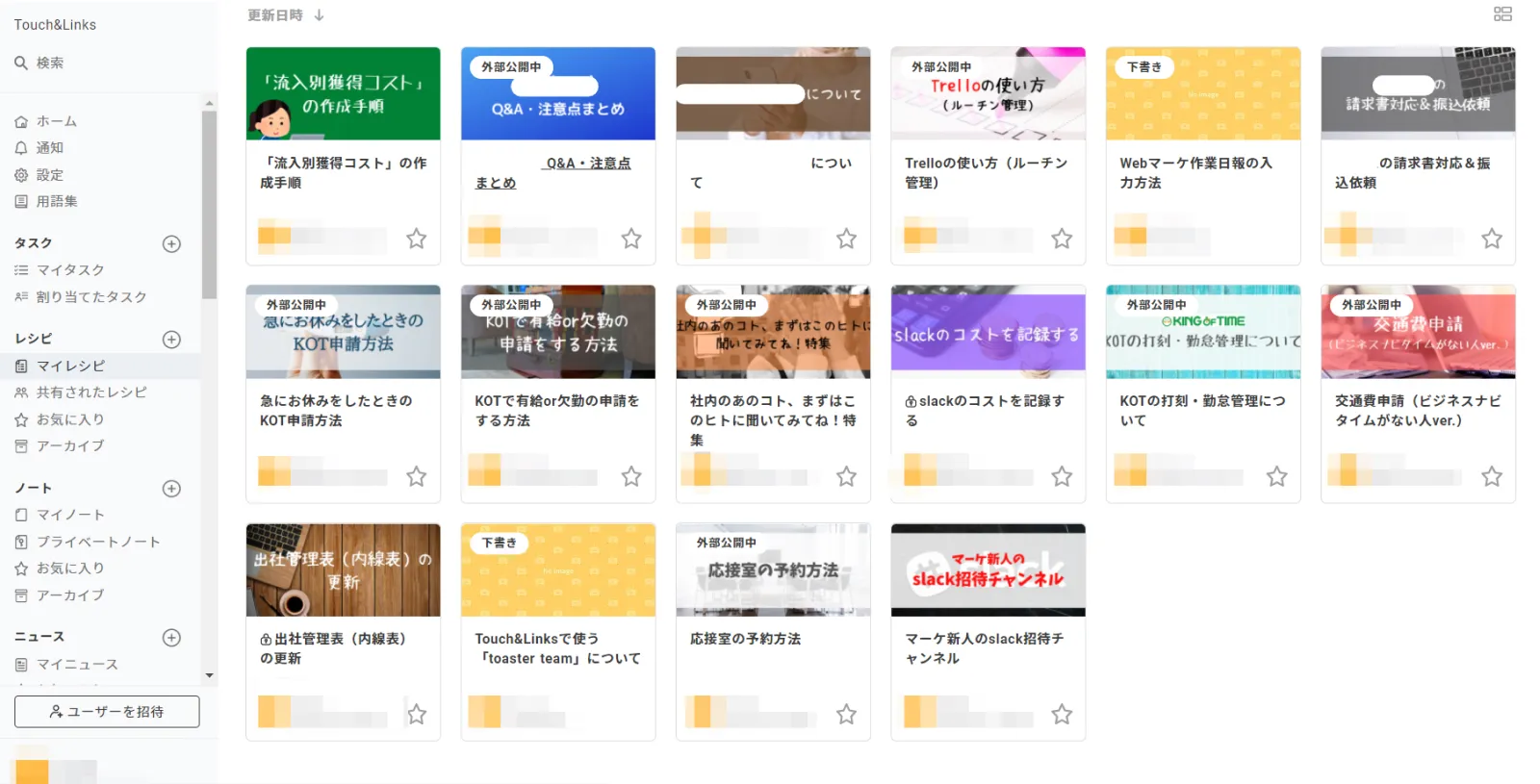Open 通知 notifications
Screen dimensions: 1540x784
pyautogui.click(x=49, y=148)
